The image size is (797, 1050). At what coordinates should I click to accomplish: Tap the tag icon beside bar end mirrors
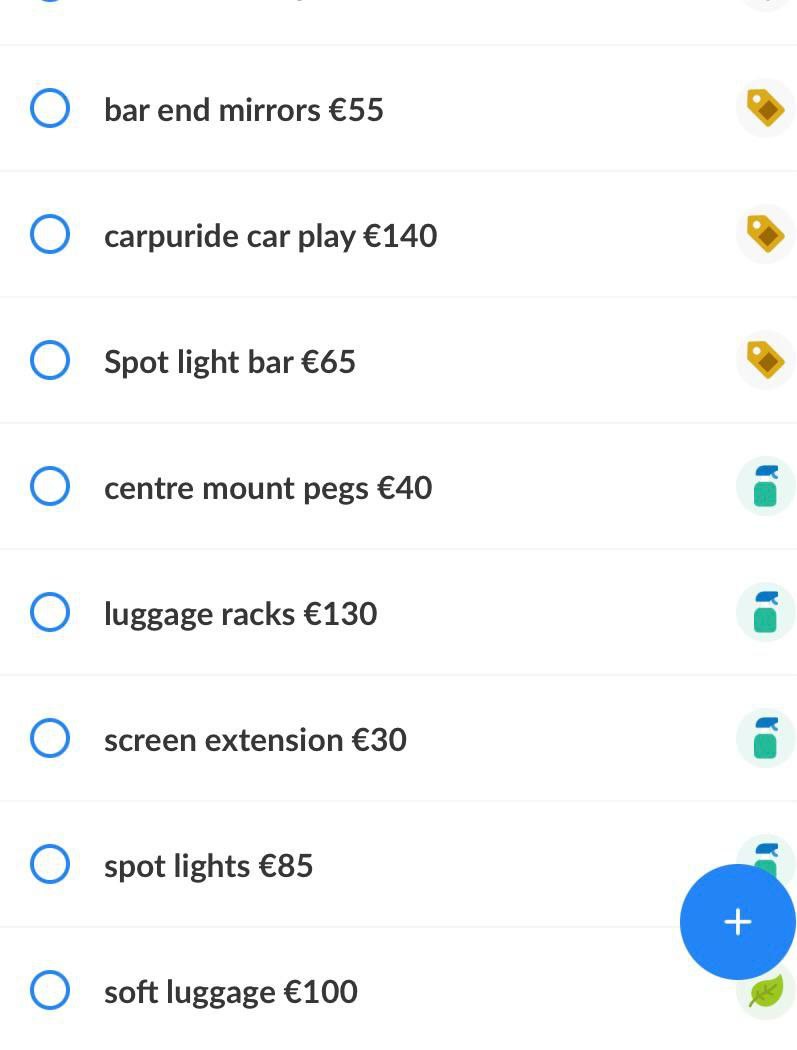coord(765,108)
